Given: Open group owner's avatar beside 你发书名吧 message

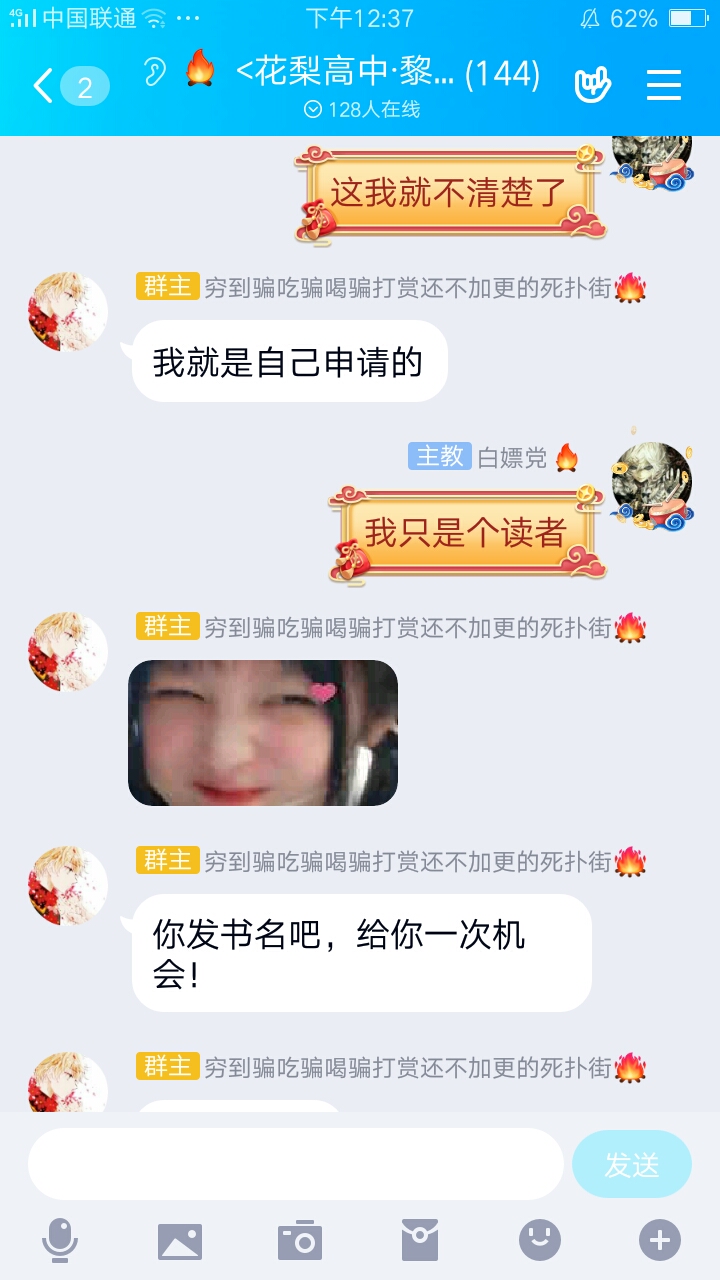Looking at the screenshot, I should 68,886.
